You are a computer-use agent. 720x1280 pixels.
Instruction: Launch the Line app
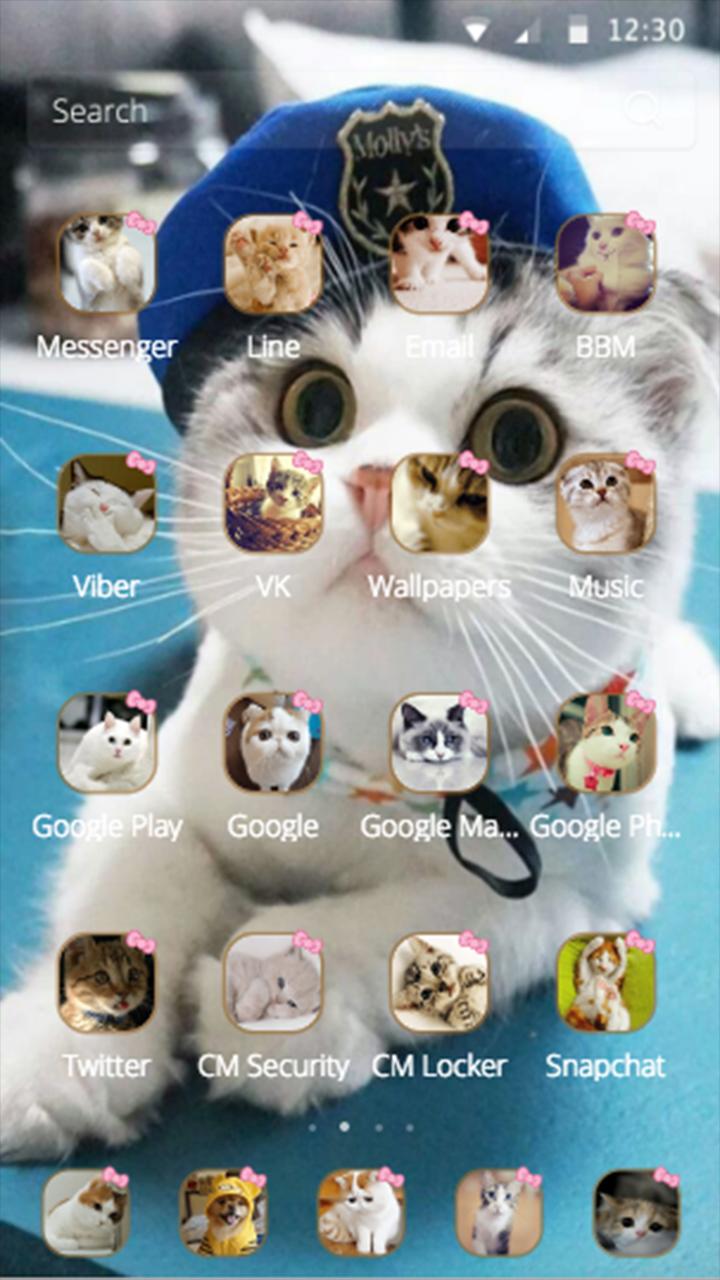point(273,264)
